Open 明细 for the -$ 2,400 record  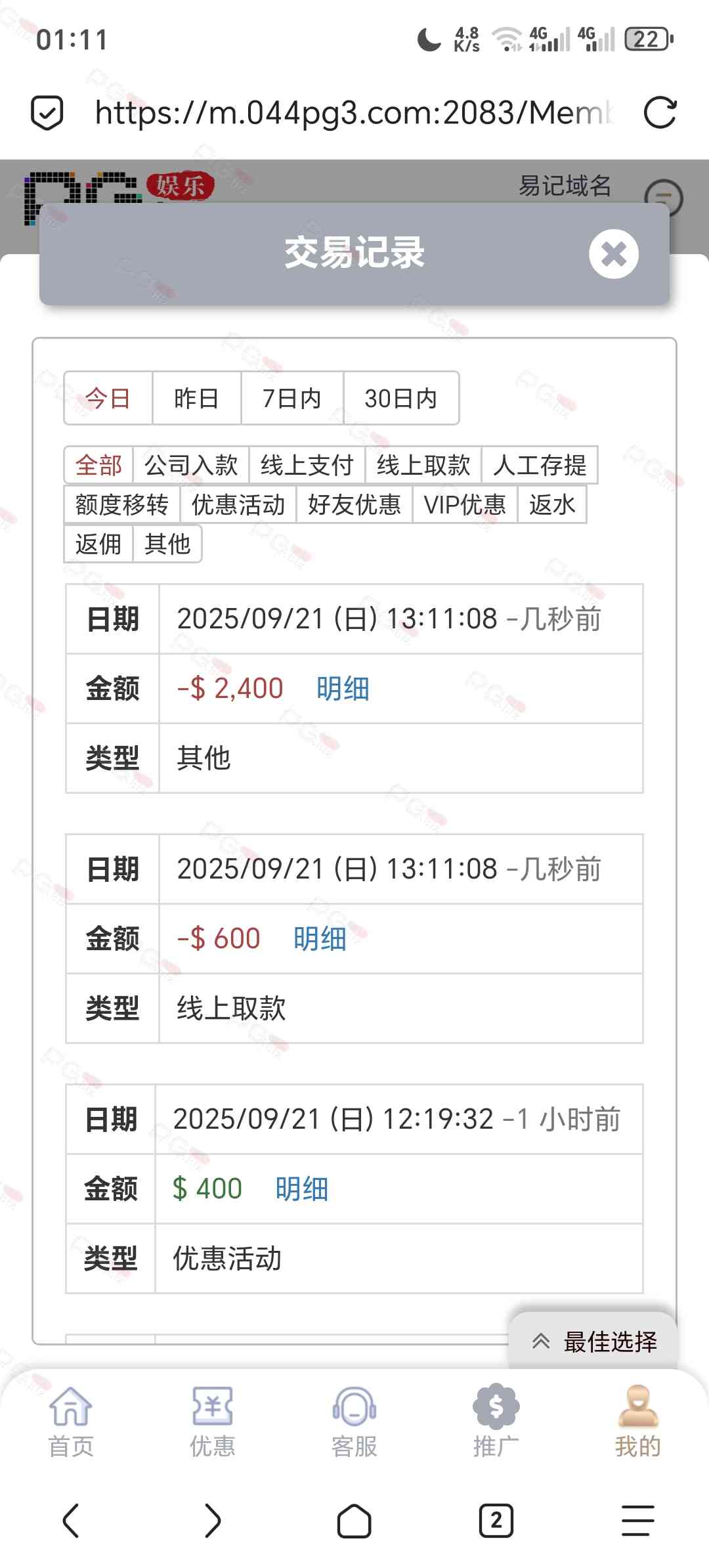tap(343, 689)
